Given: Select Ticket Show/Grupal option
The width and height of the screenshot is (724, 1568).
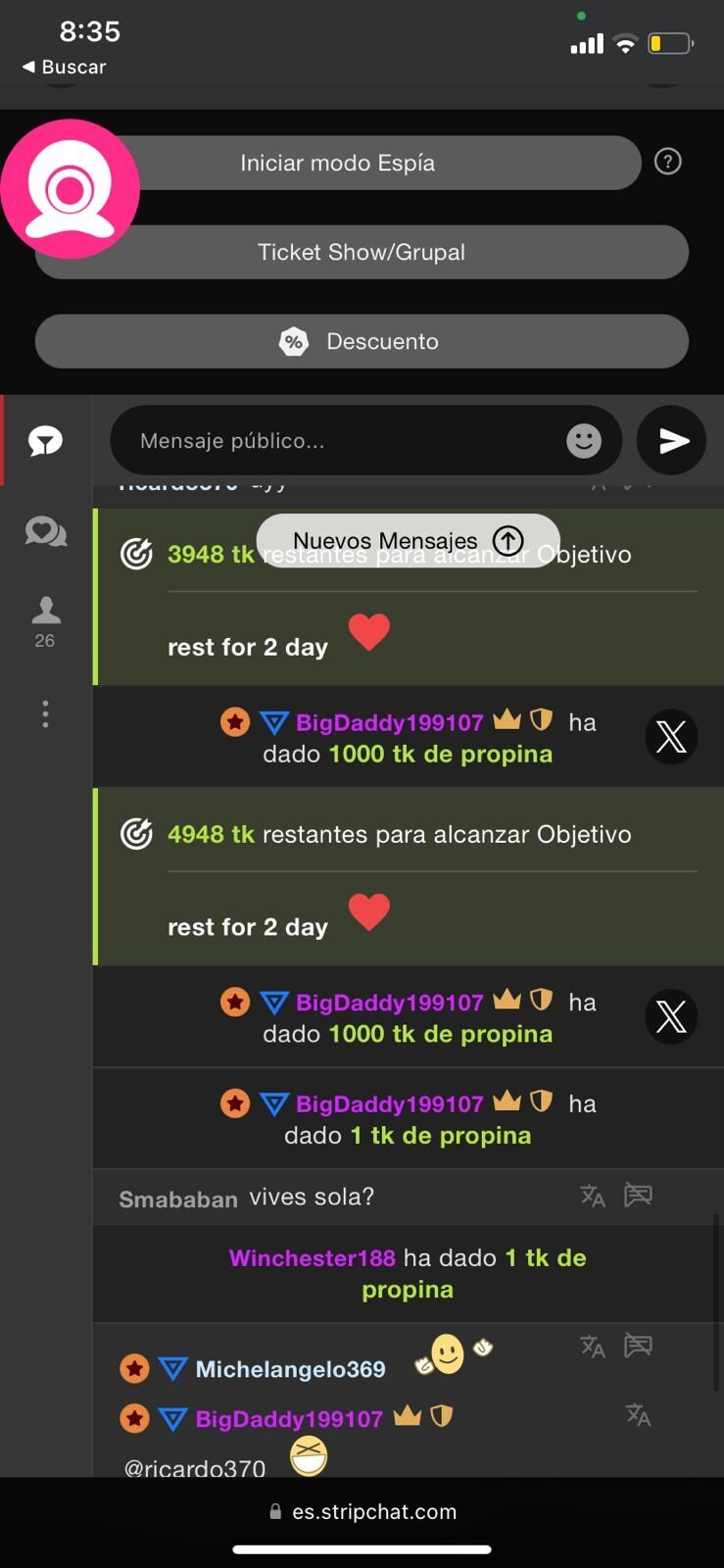Looking at the screenshot, I should (362, 253).
